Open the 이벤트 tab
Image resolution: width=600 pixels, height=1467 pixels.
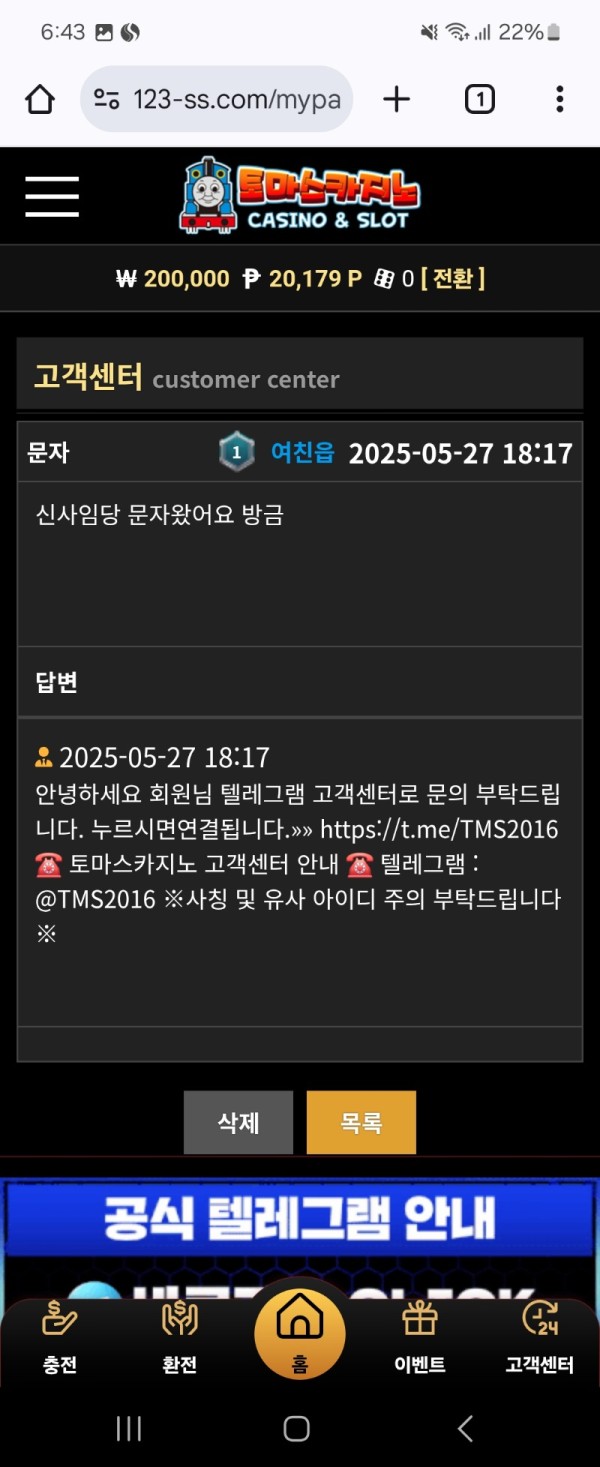(x=420, y=1338)
